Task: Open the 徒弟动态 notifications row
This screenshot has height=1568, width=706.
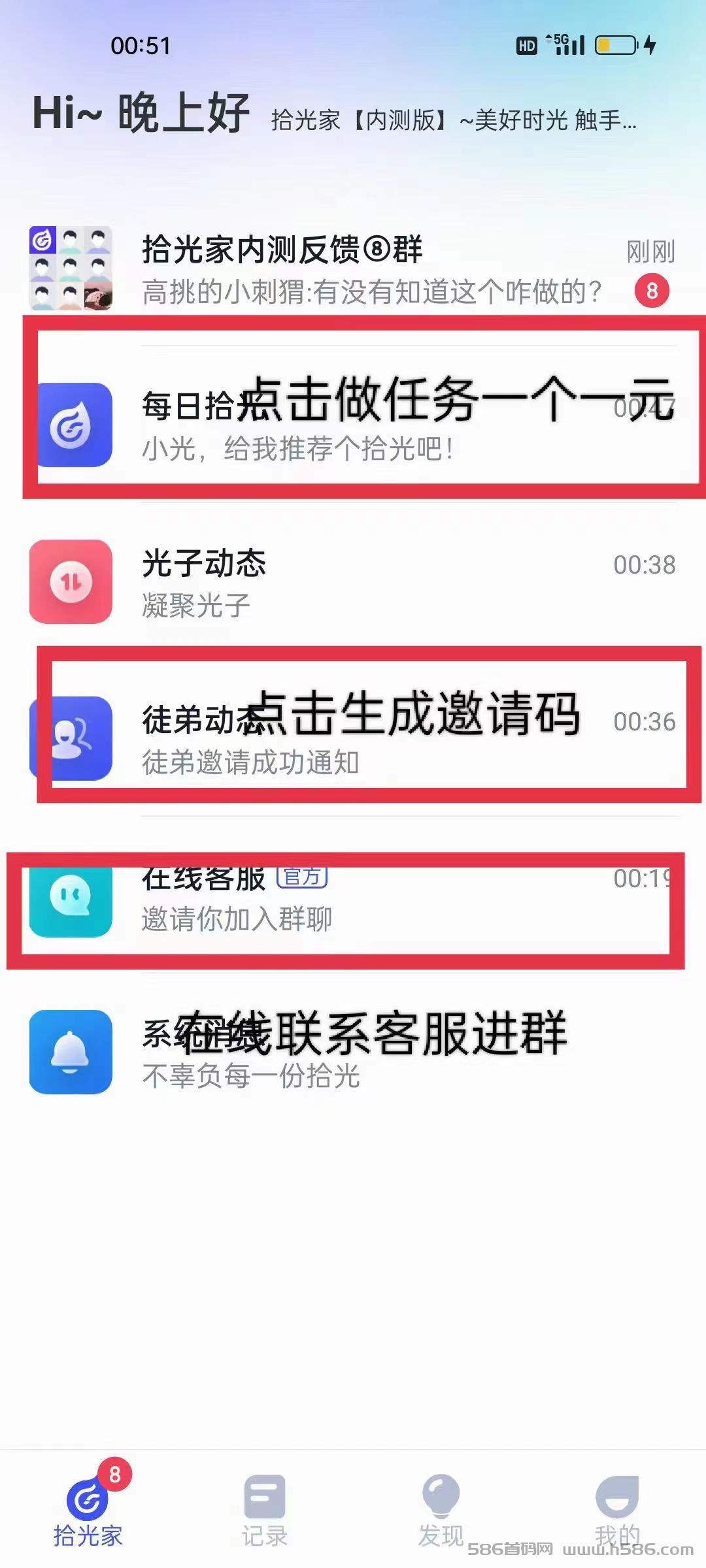Action: tap(353, 738)
